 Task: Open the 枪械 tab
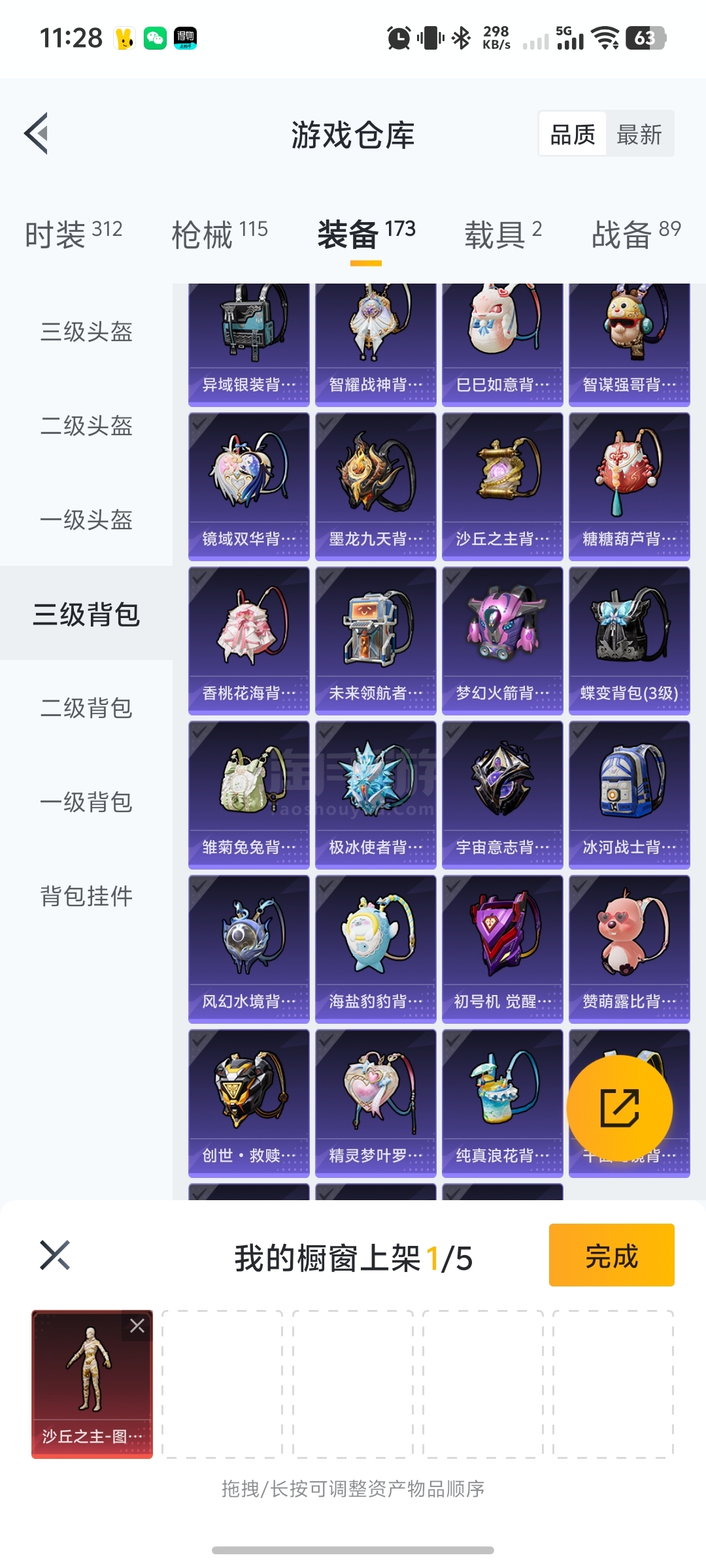point(220,234)
